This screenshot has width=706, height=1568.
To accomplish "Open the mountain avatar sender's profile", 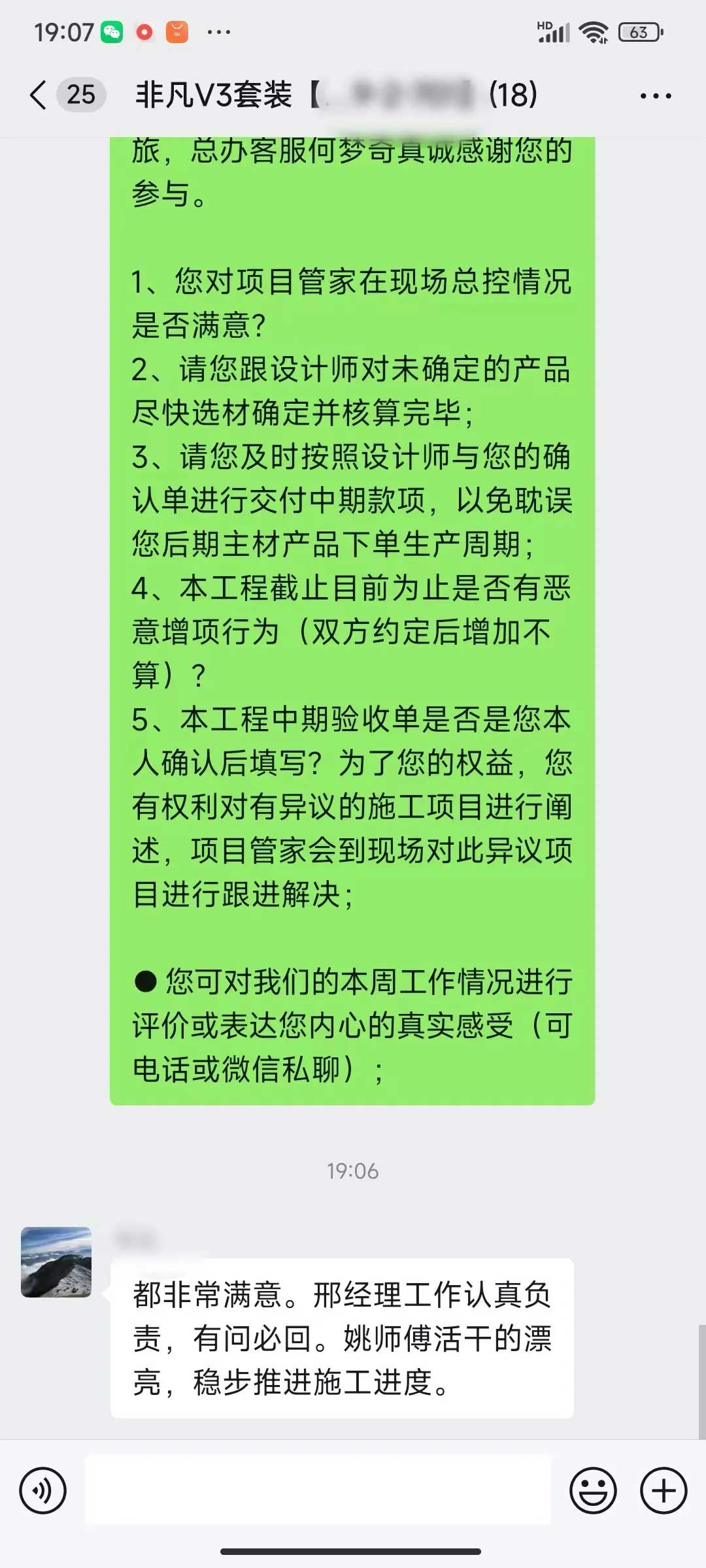I will [x=56, y=1262].
